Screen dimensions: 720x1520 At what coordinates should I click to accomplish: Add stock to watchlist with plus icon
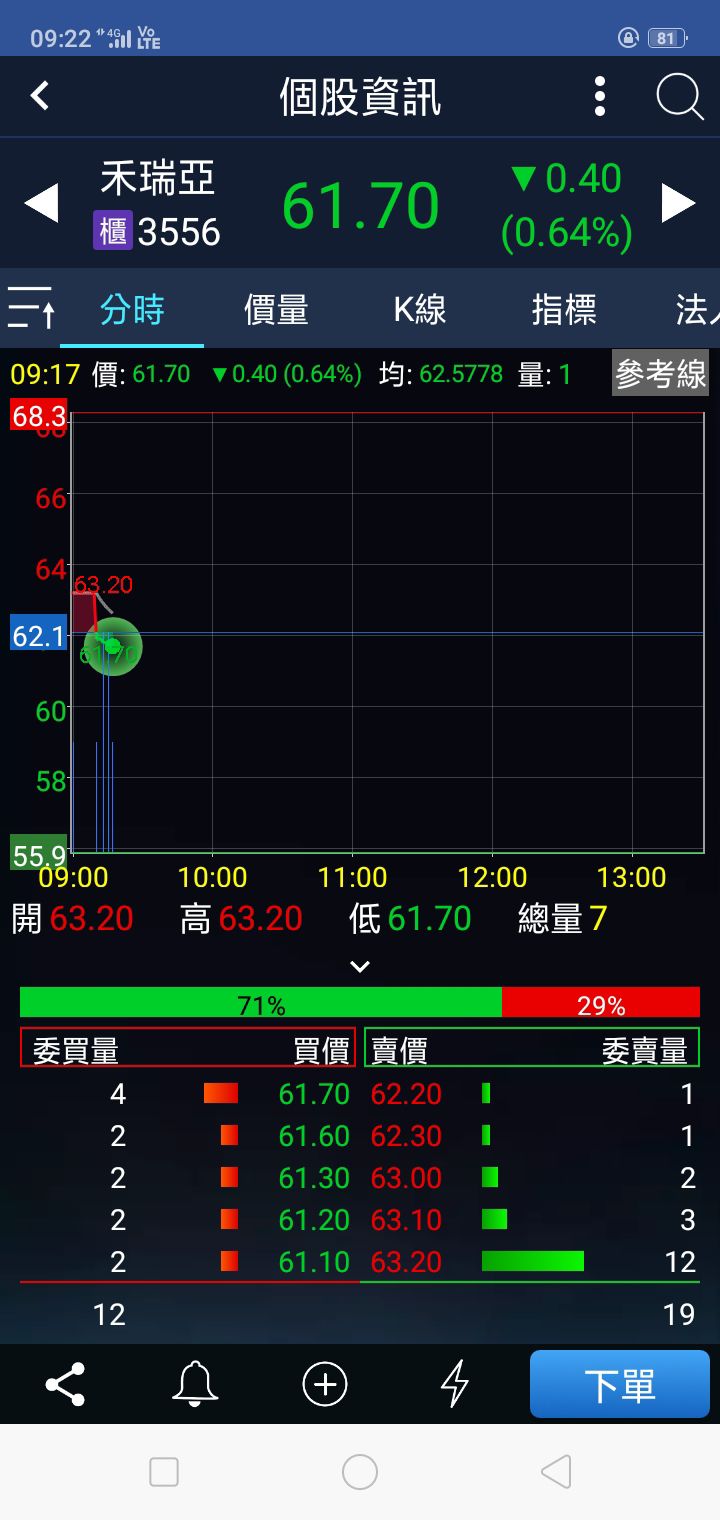pyautogui.click(x=325, y=1385)
